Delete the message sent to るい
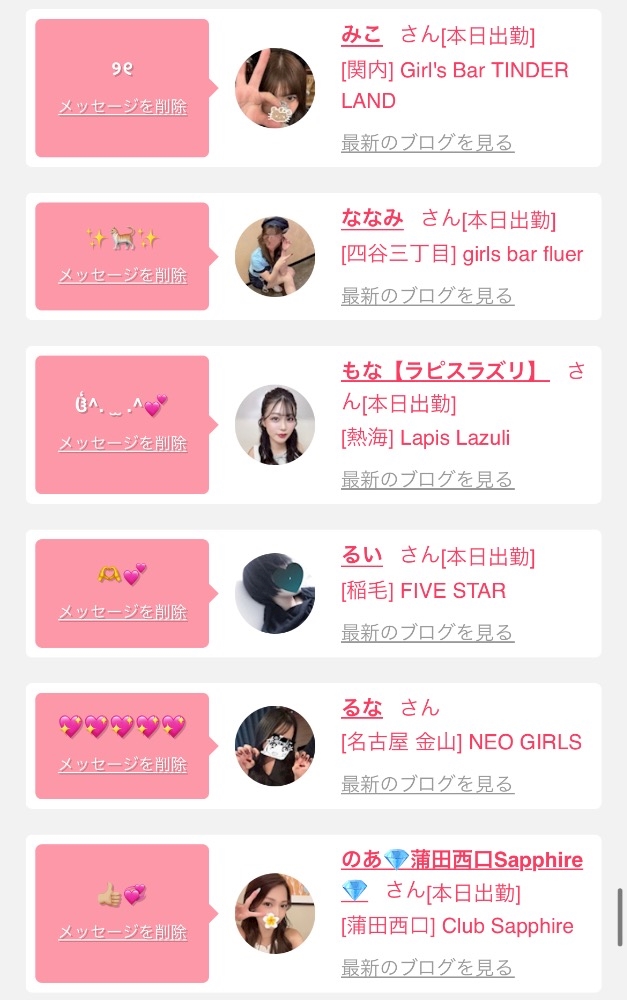 (122, 612)
